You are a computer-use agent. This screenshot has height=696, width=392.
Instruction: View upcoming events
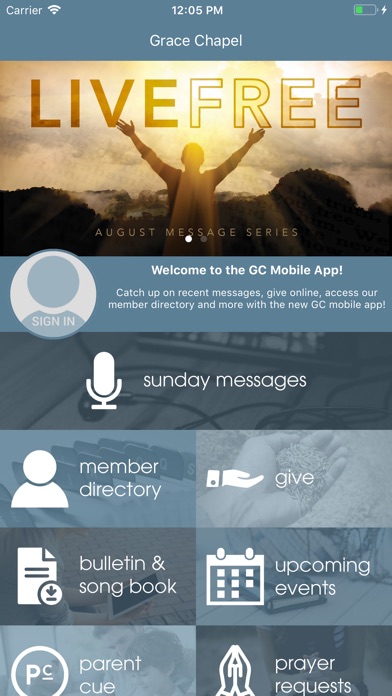coord(294,576)
